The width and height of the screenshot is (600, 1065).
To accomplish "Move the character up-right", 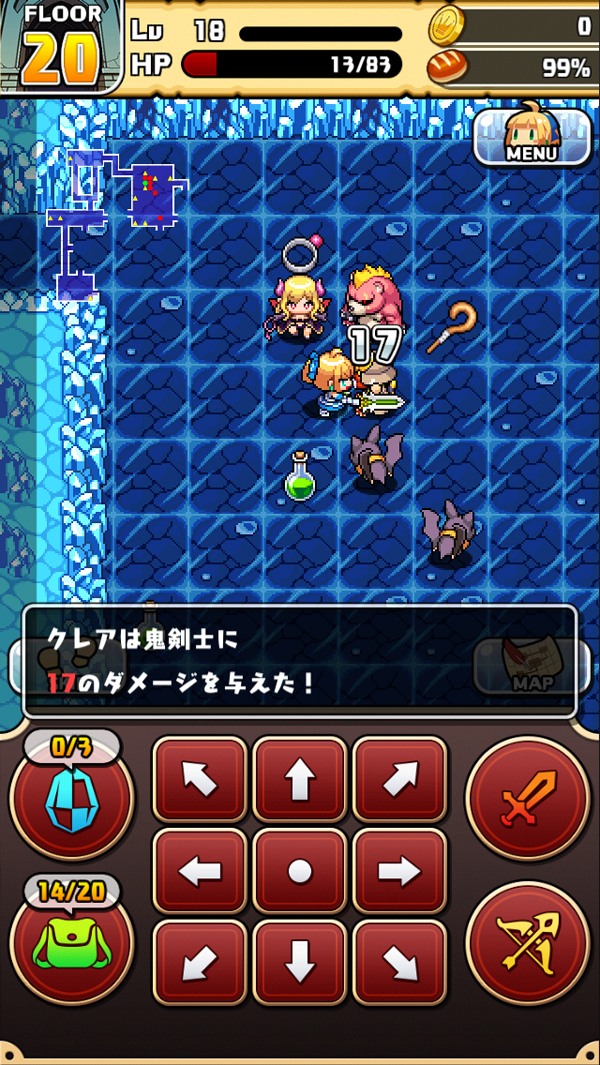I will pyautogui.click(x=400, y=781).
